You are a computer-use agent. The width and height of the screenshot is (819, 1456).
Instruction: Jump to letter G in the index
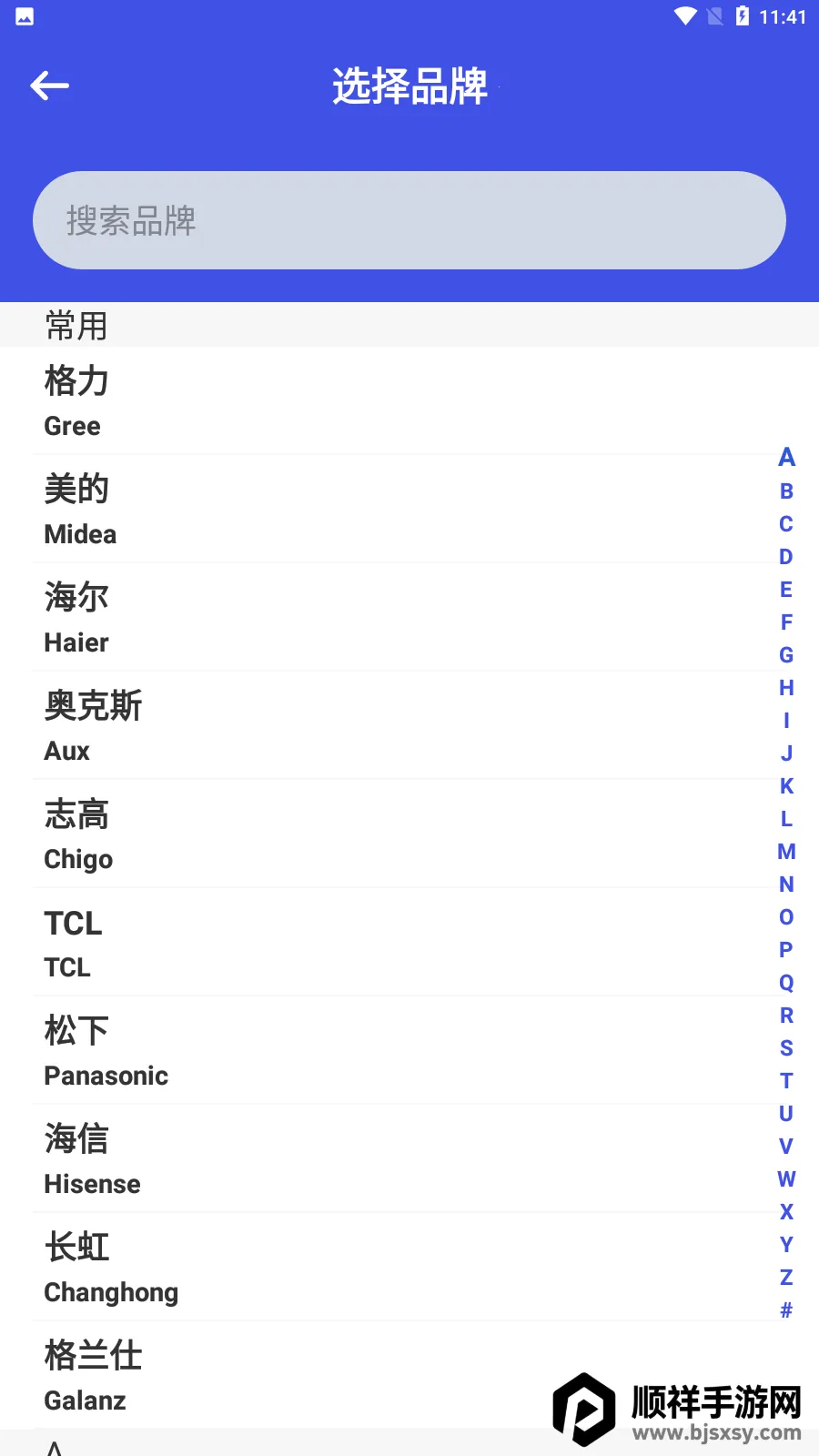click(x=786, y=655)
